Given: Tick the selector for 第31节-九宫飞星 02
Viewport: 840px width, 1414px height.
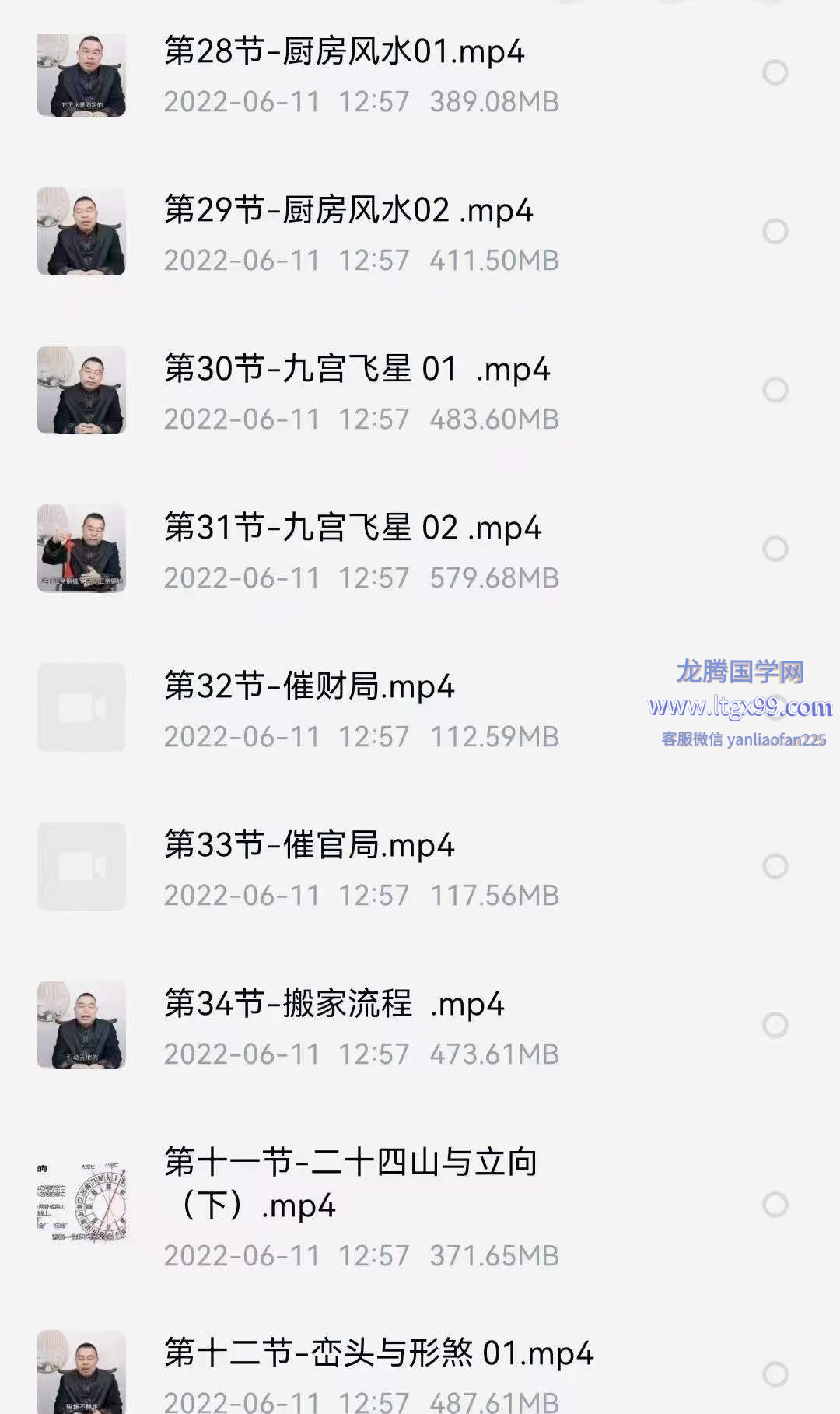Looking at the screenshot, I should pyautogui.click(x=775, y=549).
